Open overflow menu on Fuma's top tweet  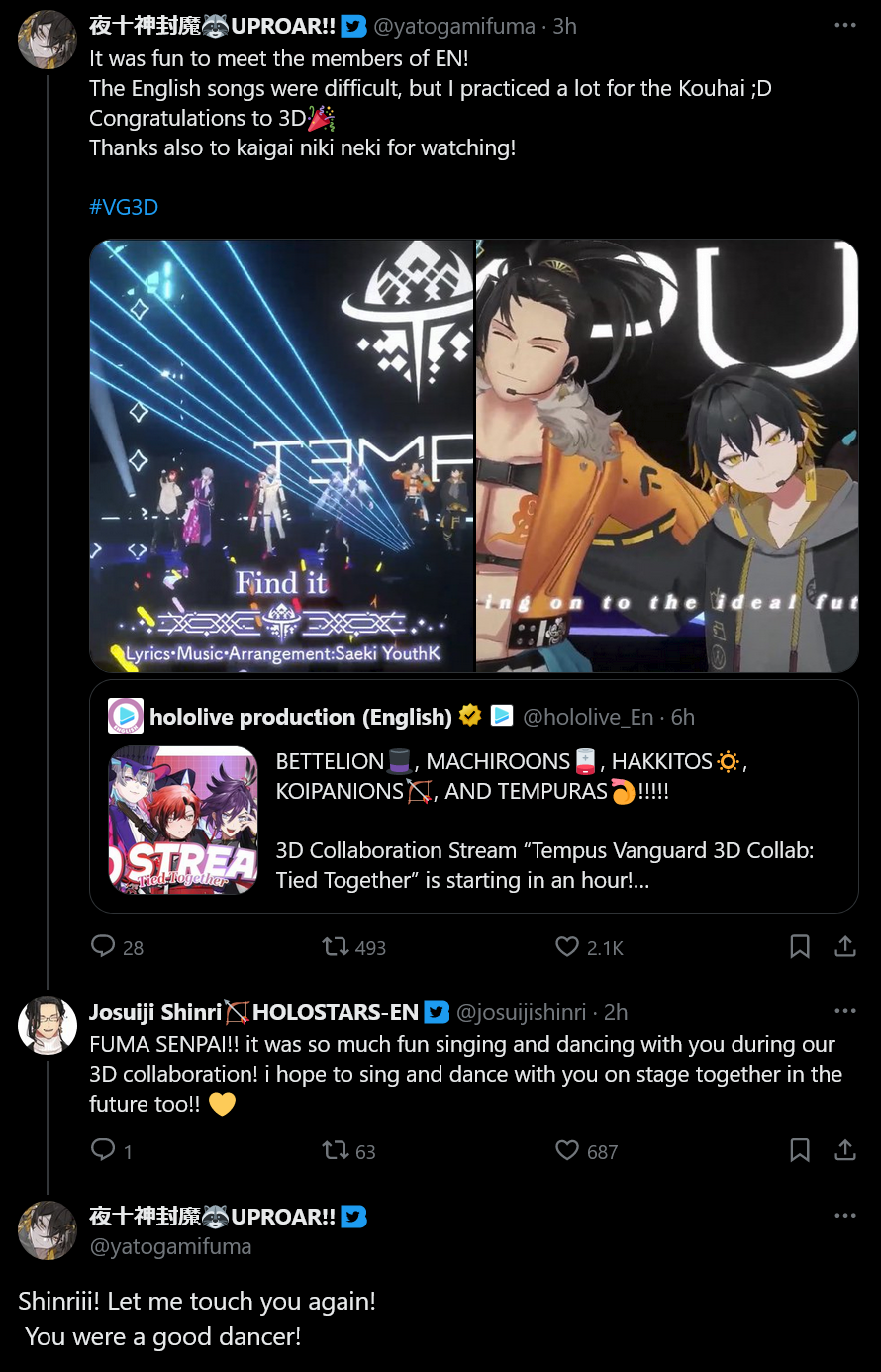(x=844, y=26)
